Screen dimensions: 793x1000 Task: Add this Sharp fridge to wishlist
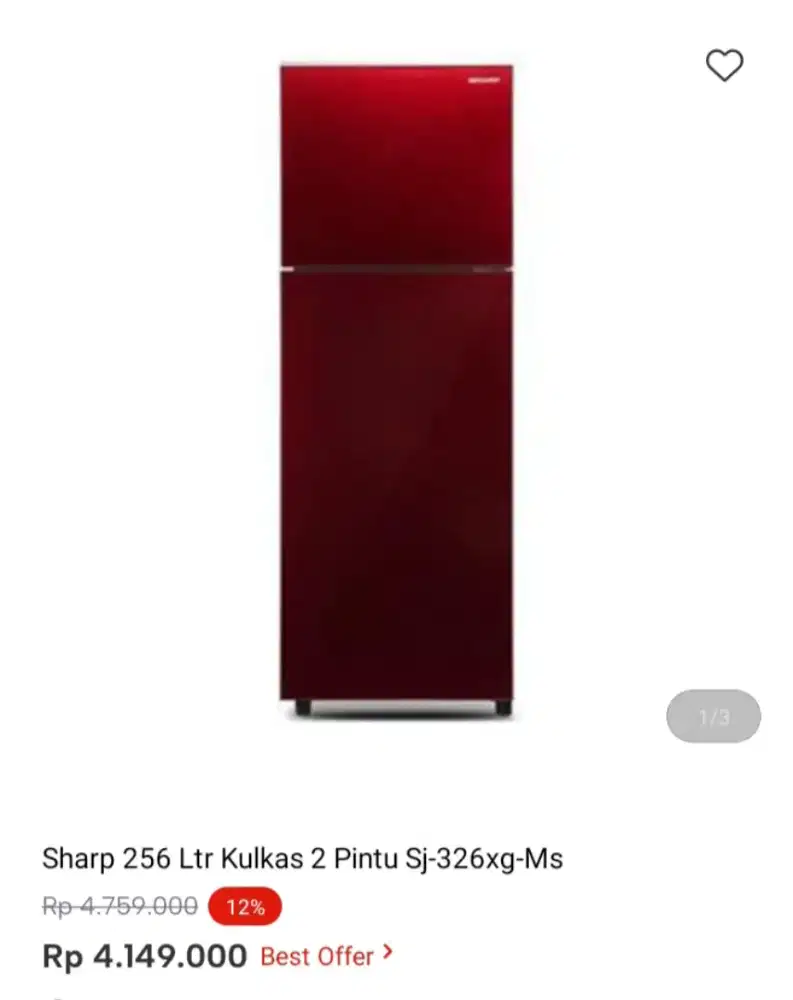point(724,66)
